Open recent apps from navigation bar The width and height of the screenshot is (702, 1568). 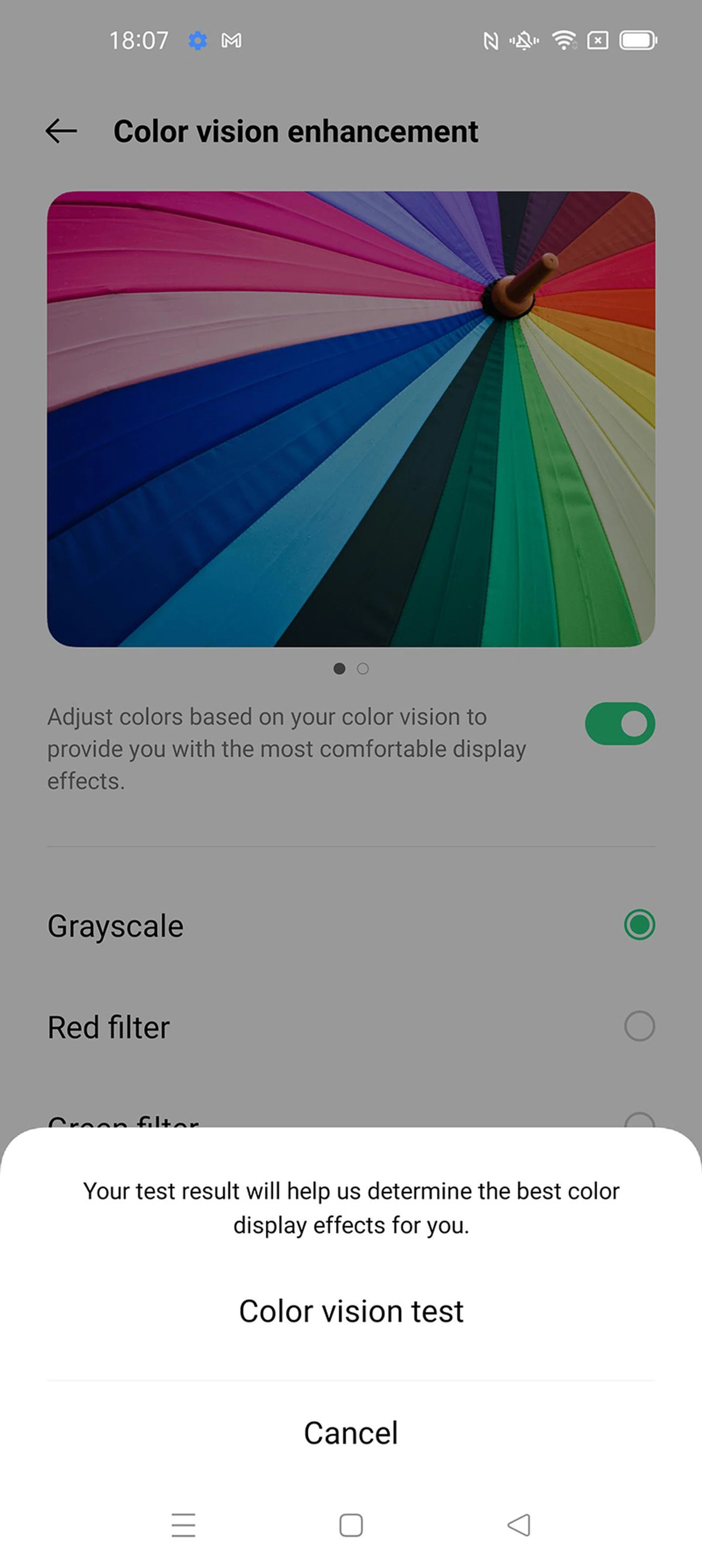tap(183, 1525)
